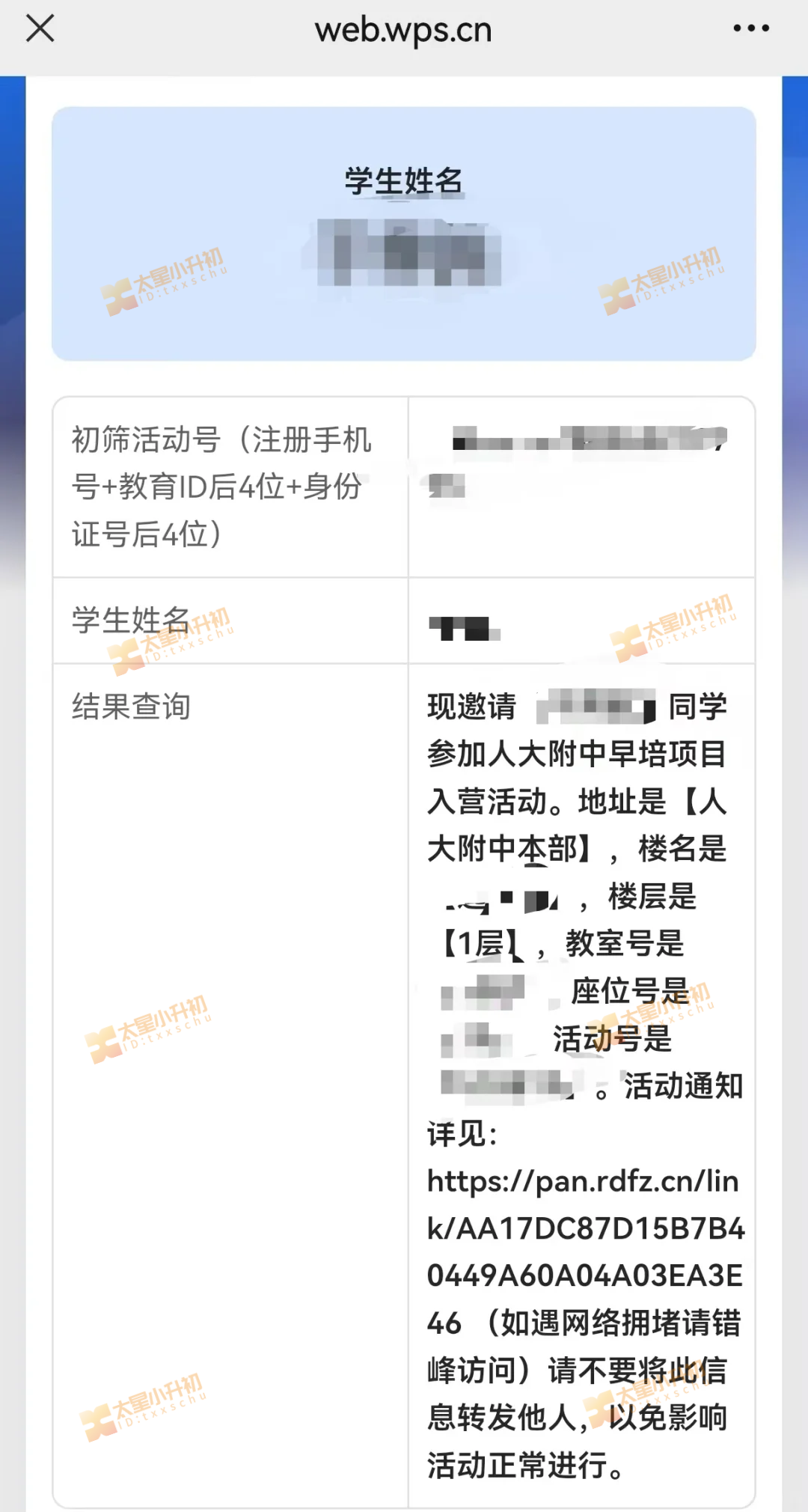This screenshot has height=1512, width=808.
Task: Close the web.wps.cn page
Action: pos(40,29)
